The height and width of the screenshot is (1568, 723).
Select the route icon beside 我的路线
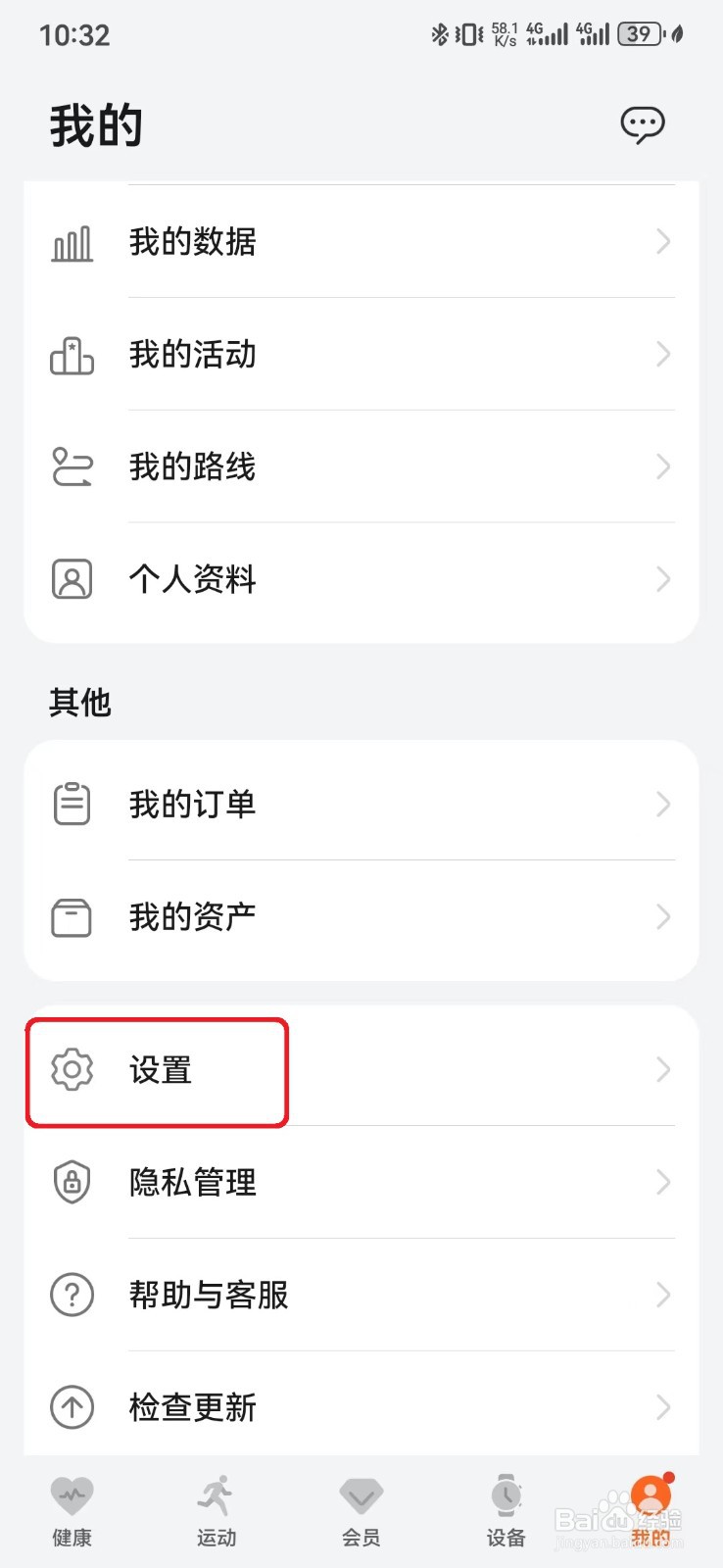coord(72,467)
